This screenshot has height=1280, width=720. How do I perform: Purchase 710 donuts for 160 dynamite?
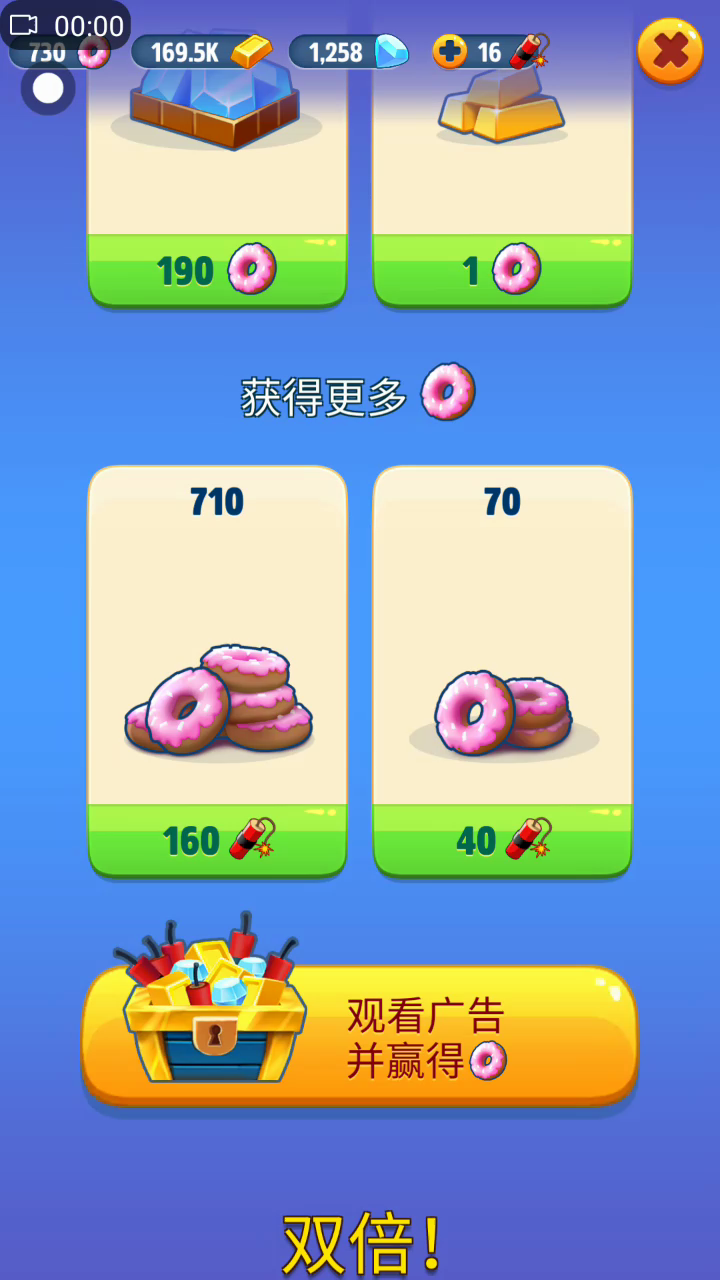217,840
